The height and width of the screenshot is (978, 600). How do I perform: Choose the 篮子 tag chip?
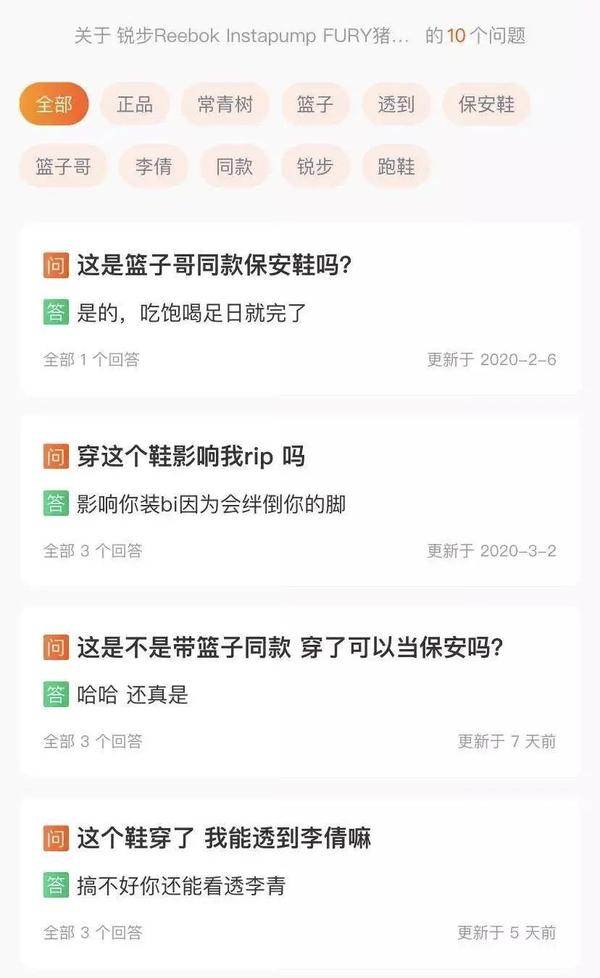(x=315, y=104)
